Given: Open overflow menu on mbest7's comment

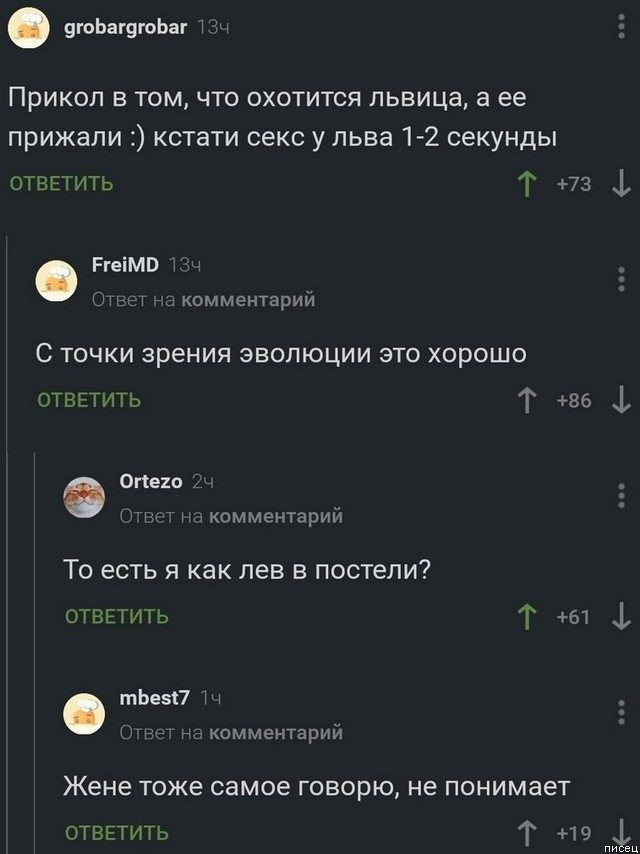Looking at the screenshot, I should [x=620, y=713].
